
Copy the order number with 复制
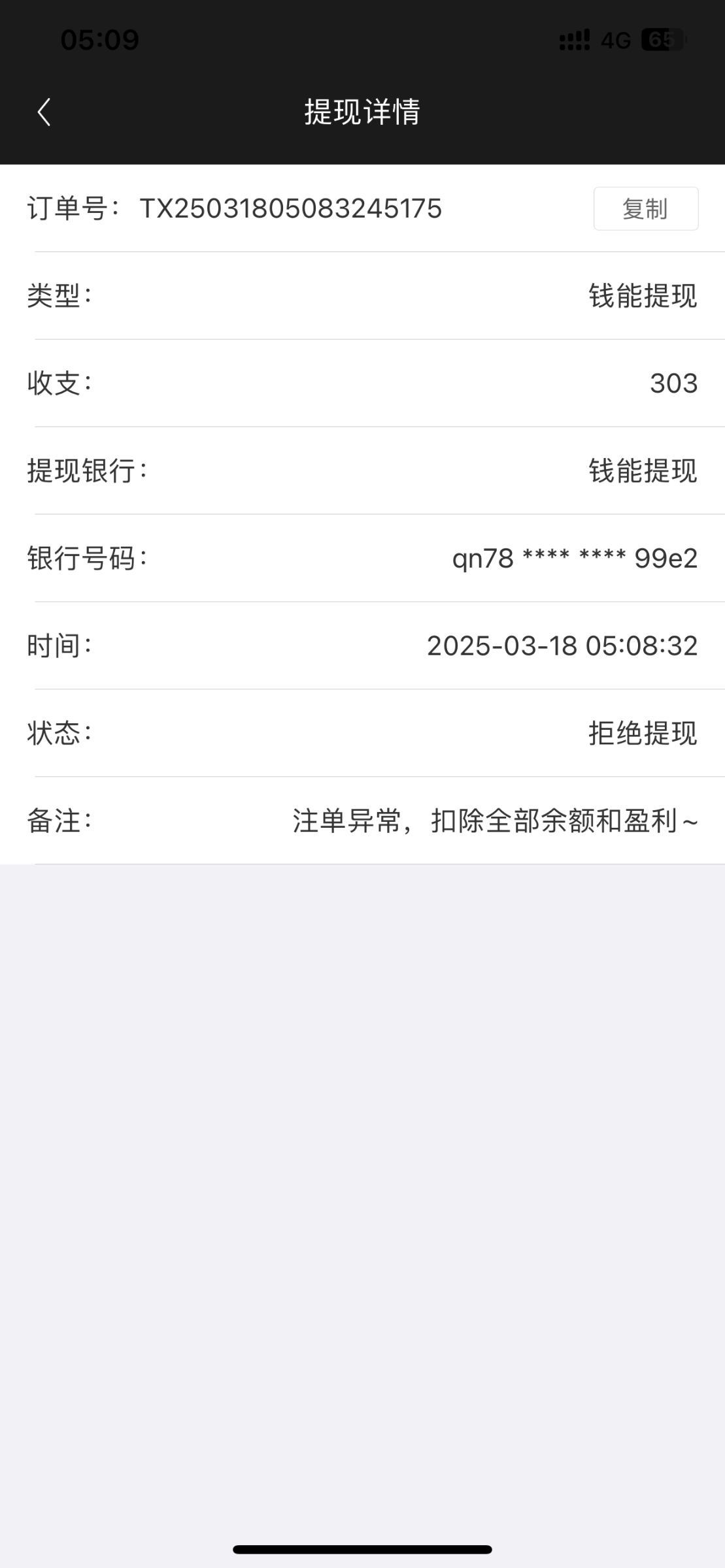click(x=645, y=209)
